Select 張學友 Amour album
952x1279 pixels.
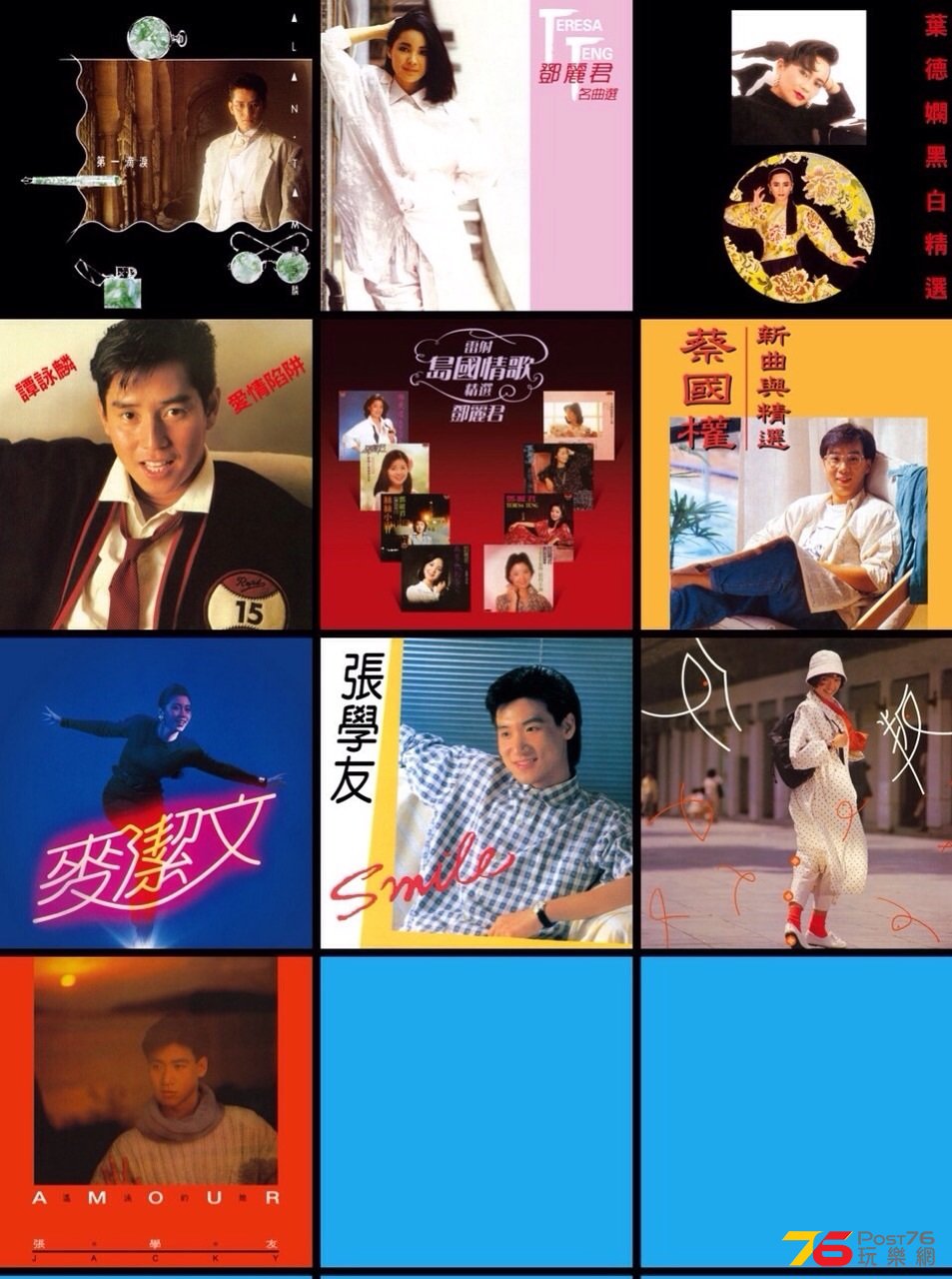point(157,1112)
